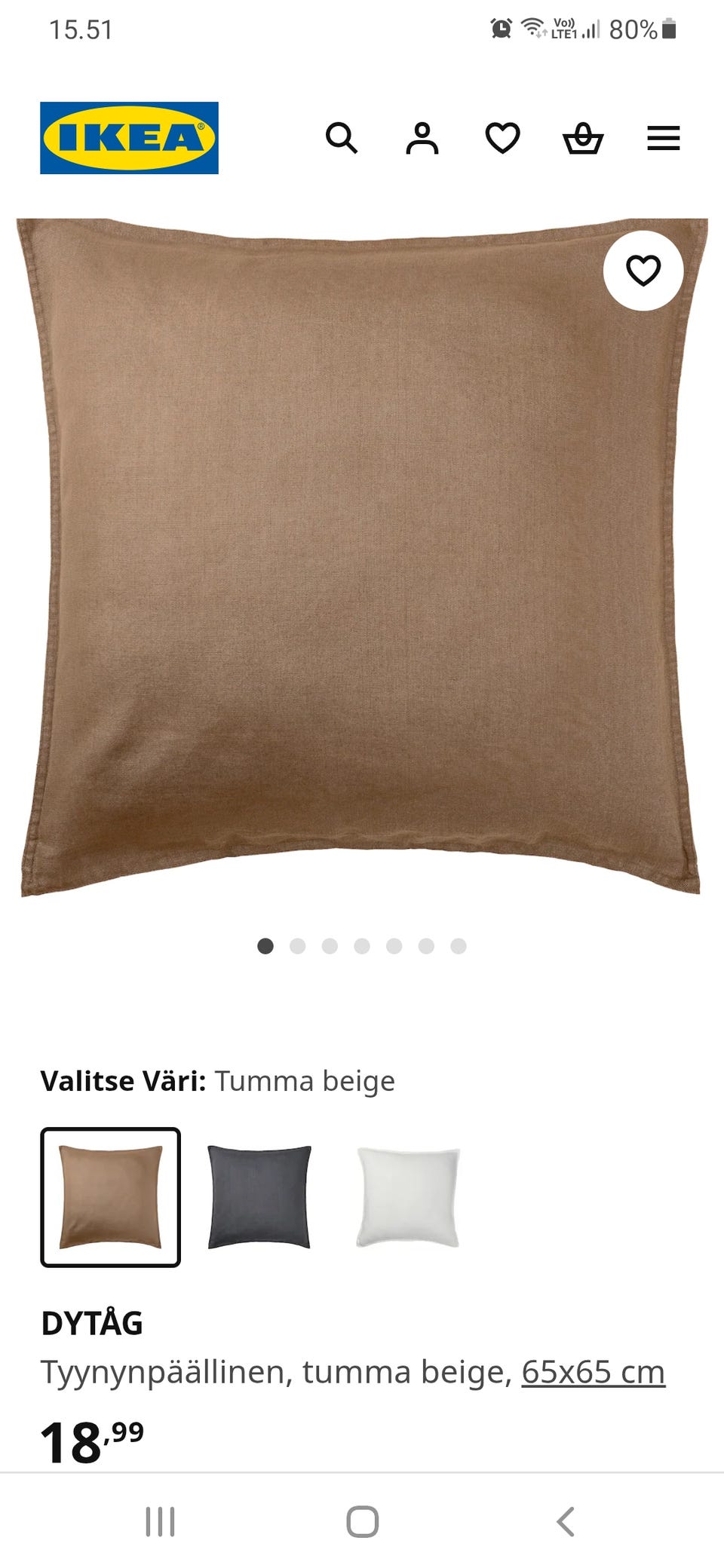The image size is (724, 1568).
Task: Select the last carousel dot
Action: click(x=459, y=945)
